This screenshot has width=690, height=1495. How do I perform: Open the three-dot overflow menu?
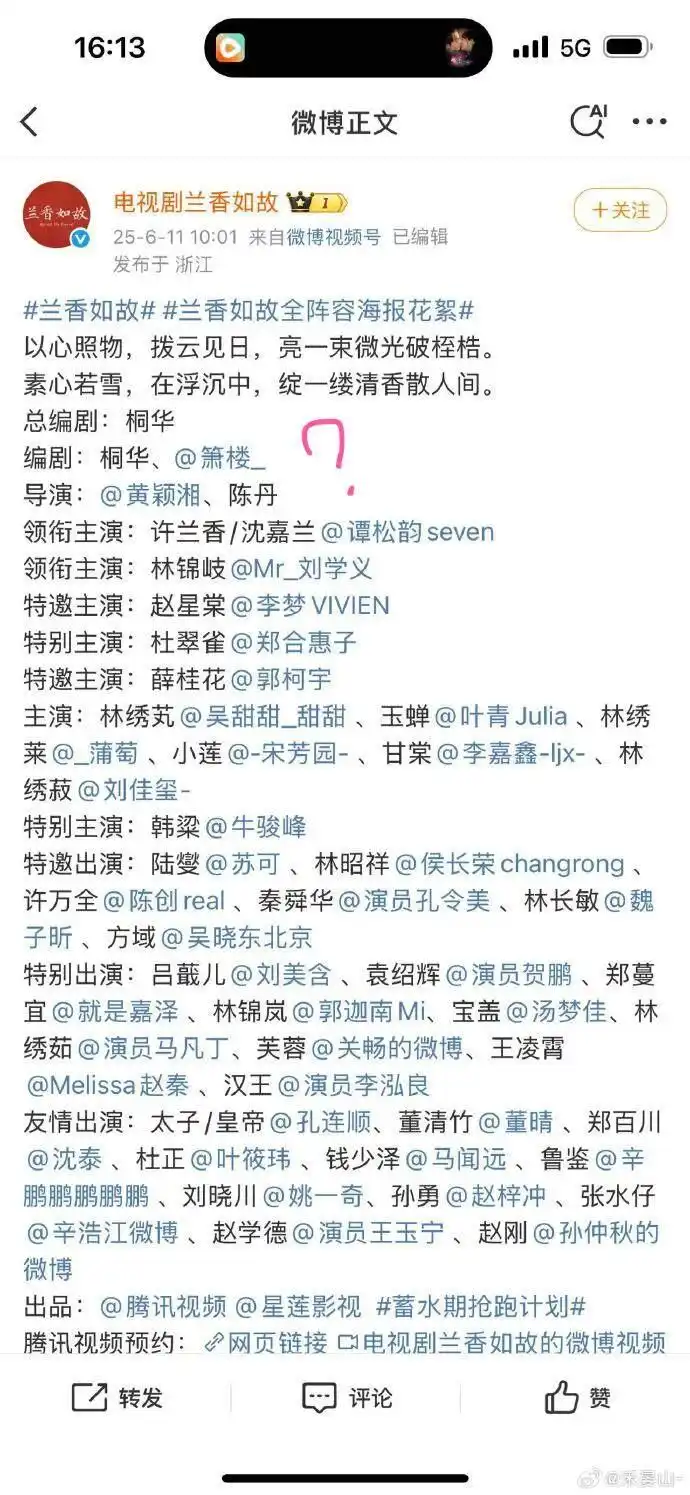[650, 122]
